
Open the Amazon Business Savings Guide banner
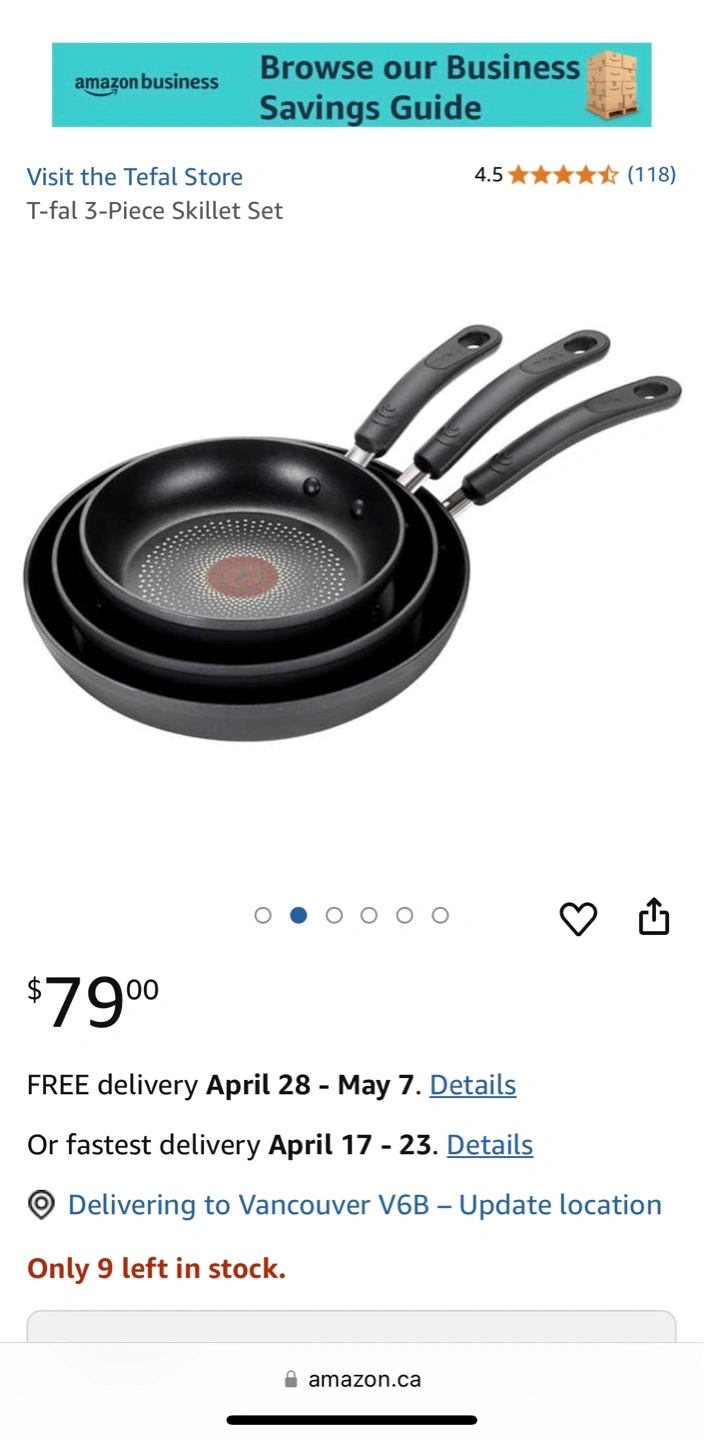(351, 85)
